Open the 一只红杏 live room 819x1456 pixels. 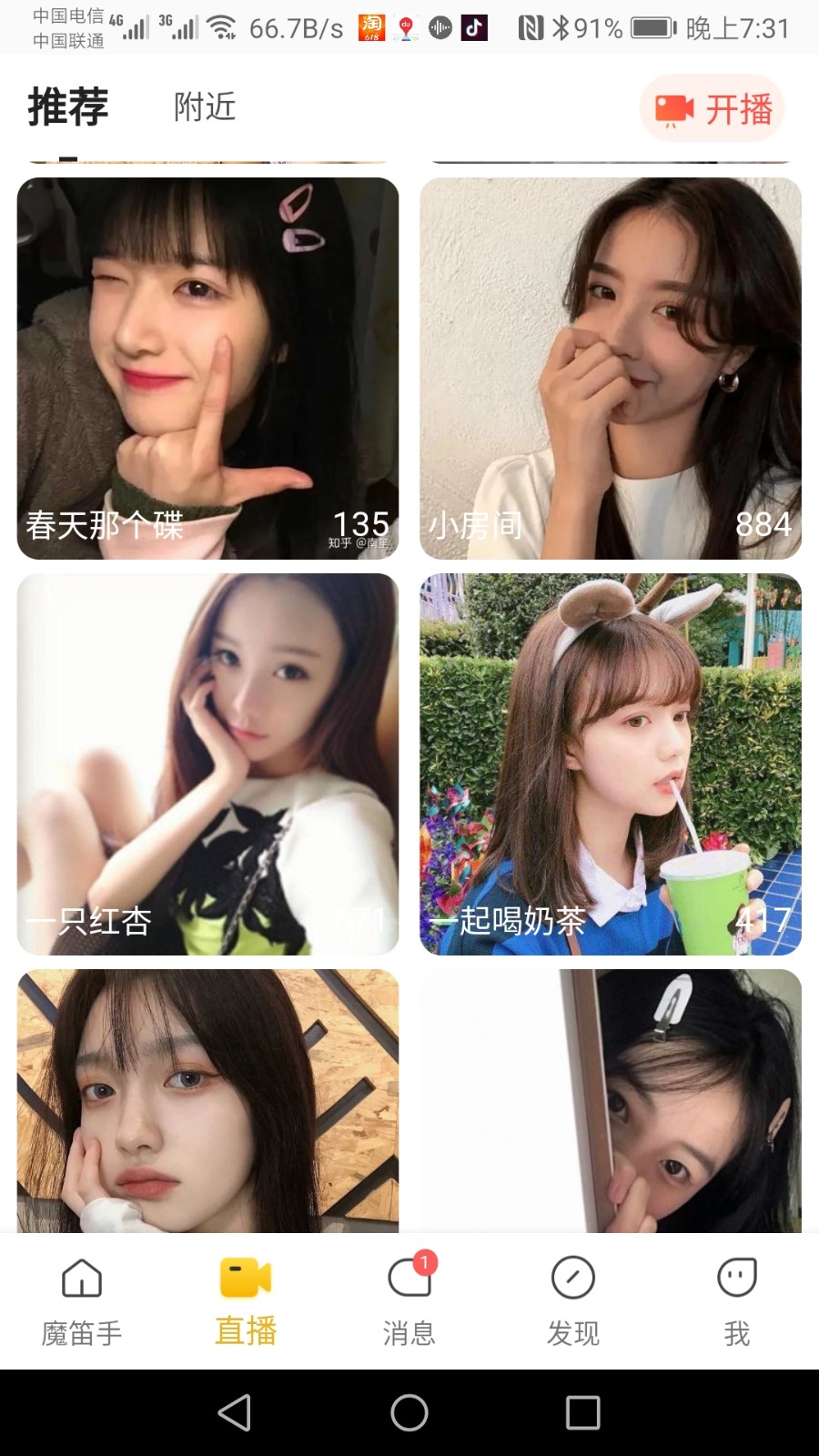(207, 764)
